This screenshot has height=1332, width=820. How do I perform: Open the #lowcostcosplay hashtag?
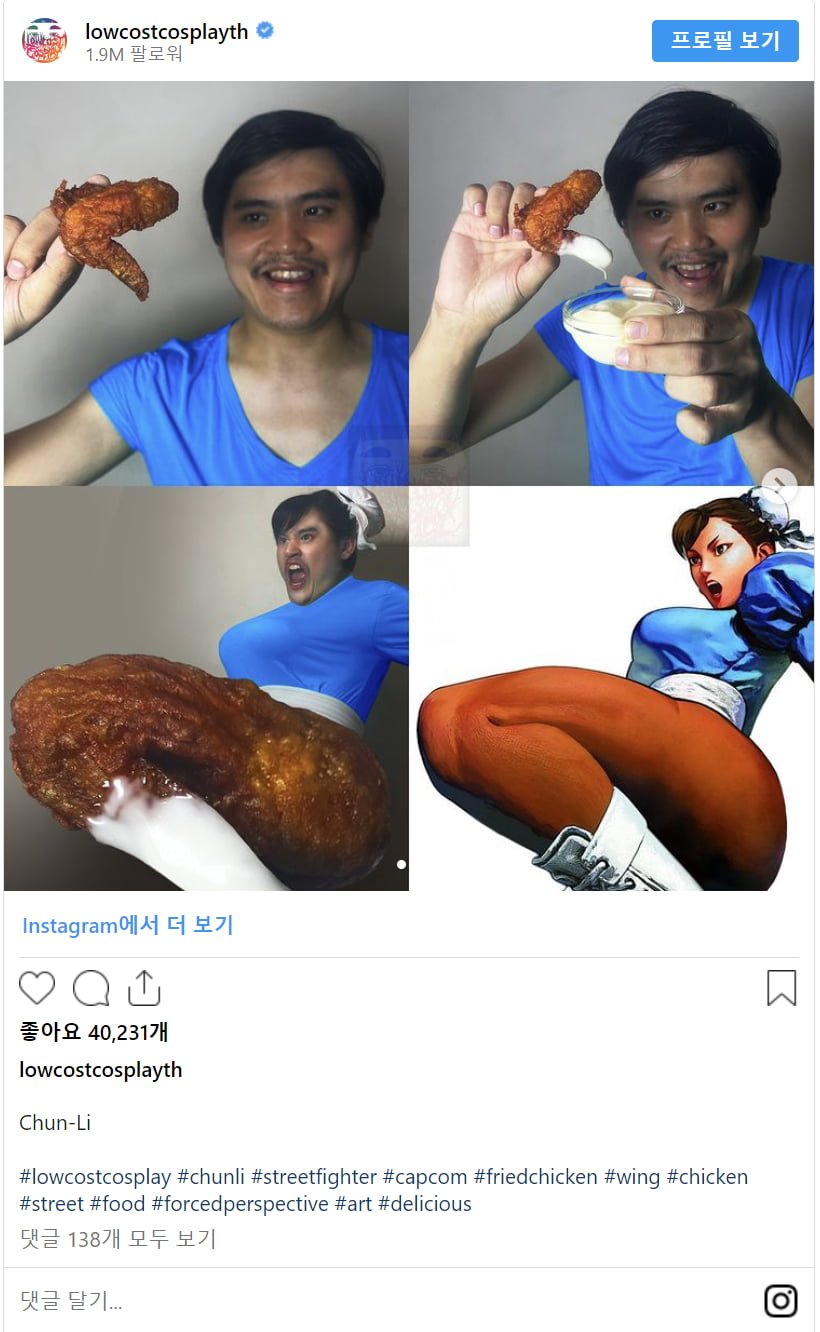pos(95,1177)
